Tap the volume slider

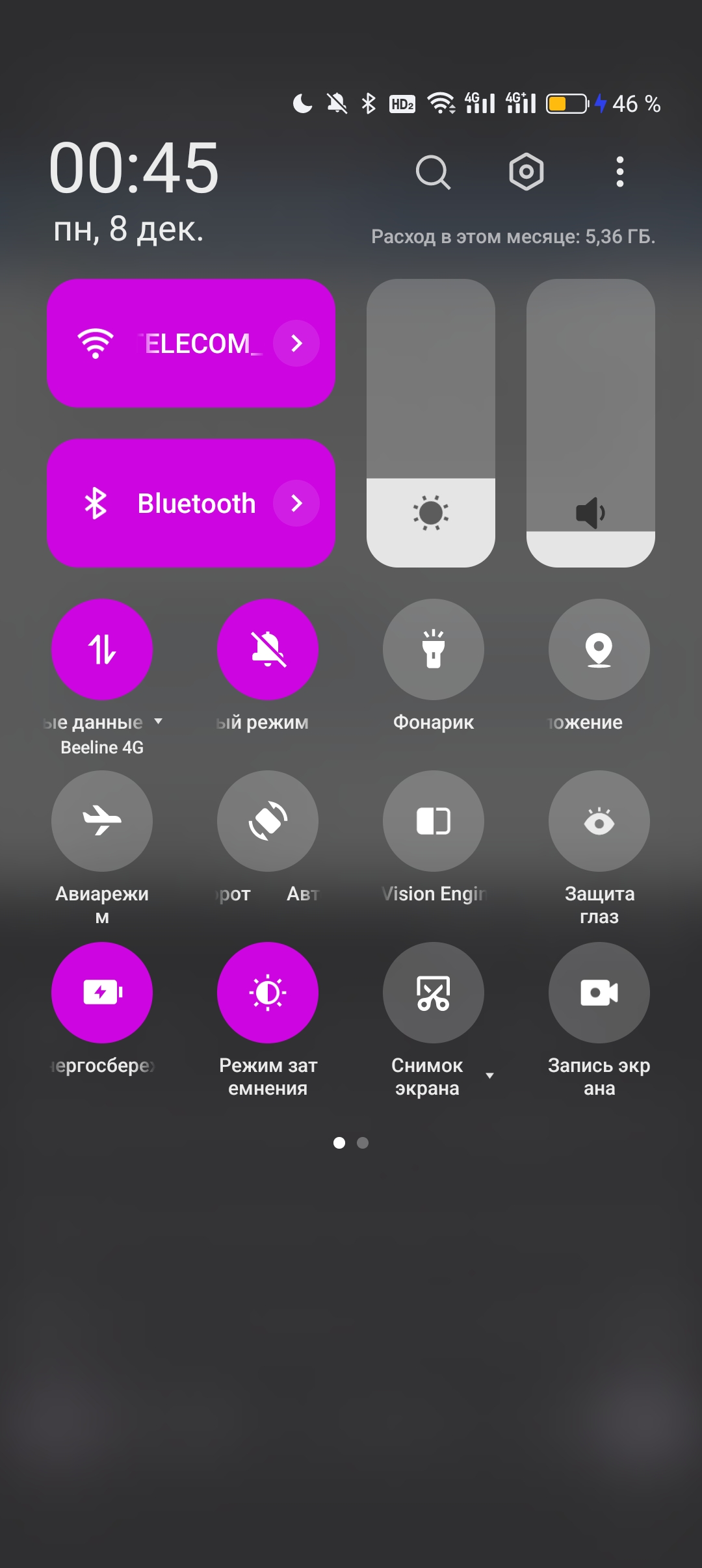[590, 423]
